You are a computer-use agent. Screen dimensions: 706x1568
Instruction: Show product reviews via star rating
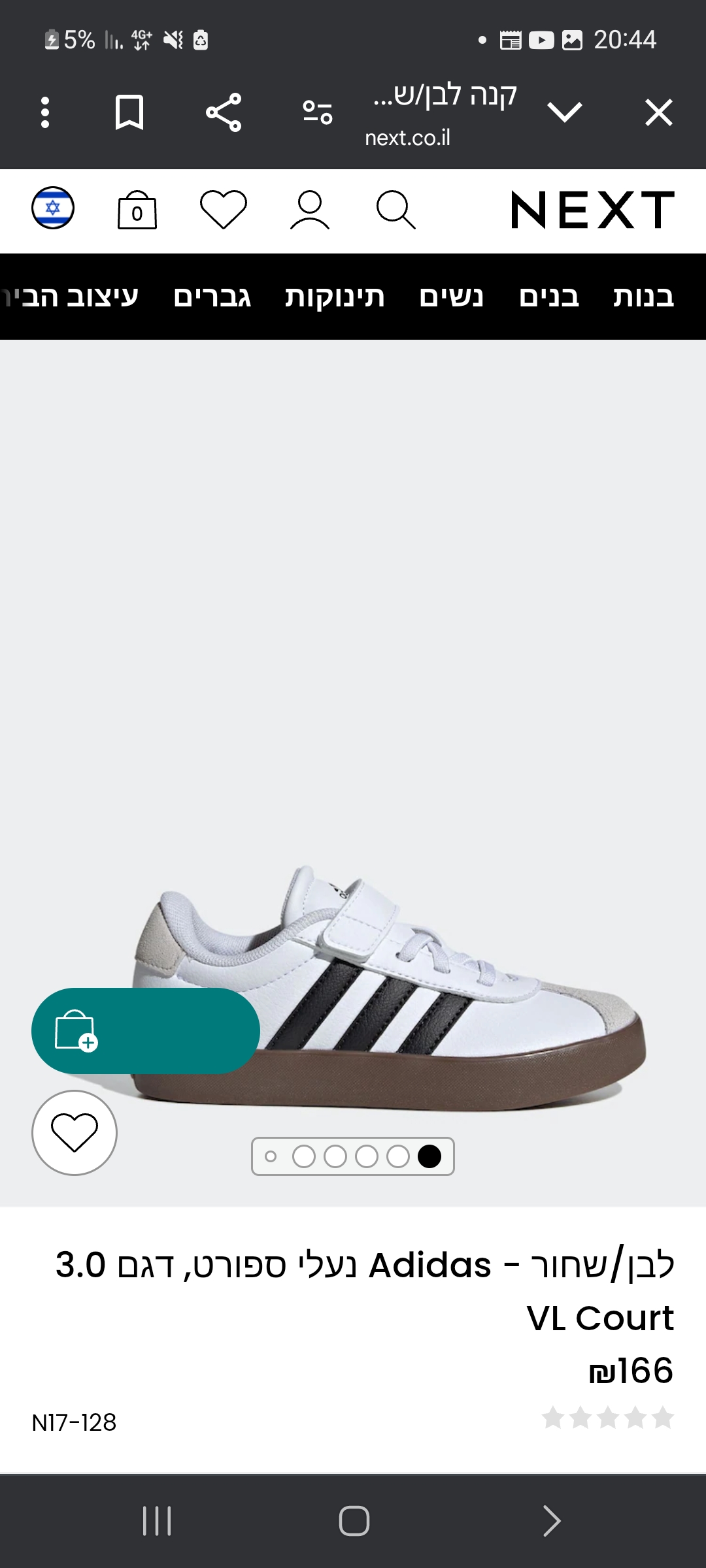tap(608, 1418)
